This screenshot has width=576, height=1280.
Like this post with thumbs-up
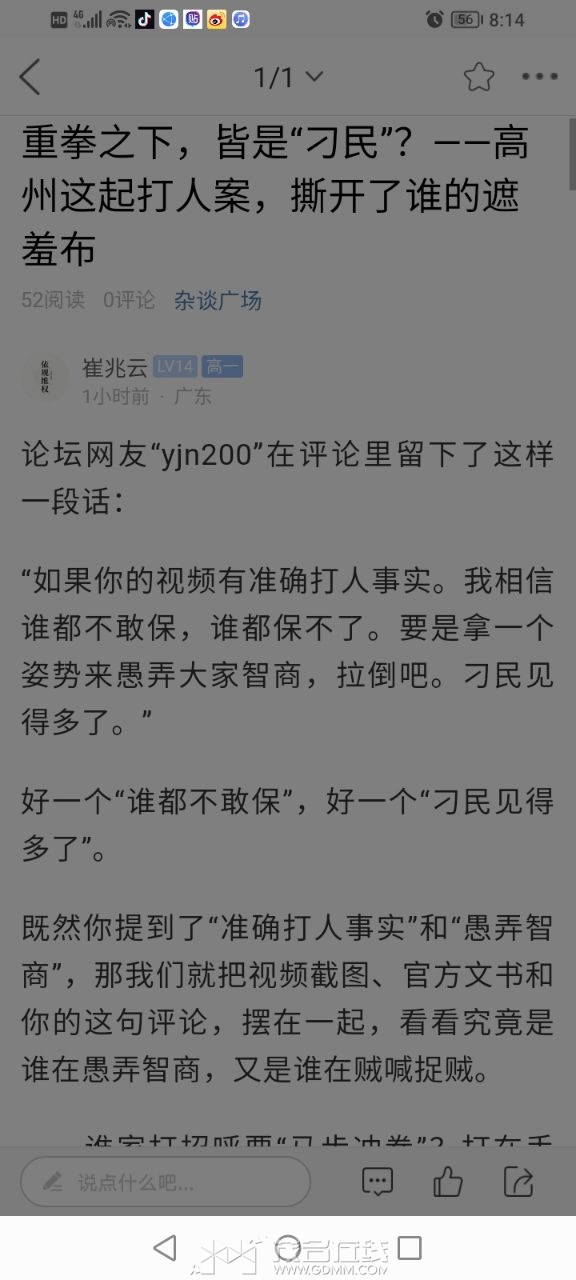click(448, 1182)
